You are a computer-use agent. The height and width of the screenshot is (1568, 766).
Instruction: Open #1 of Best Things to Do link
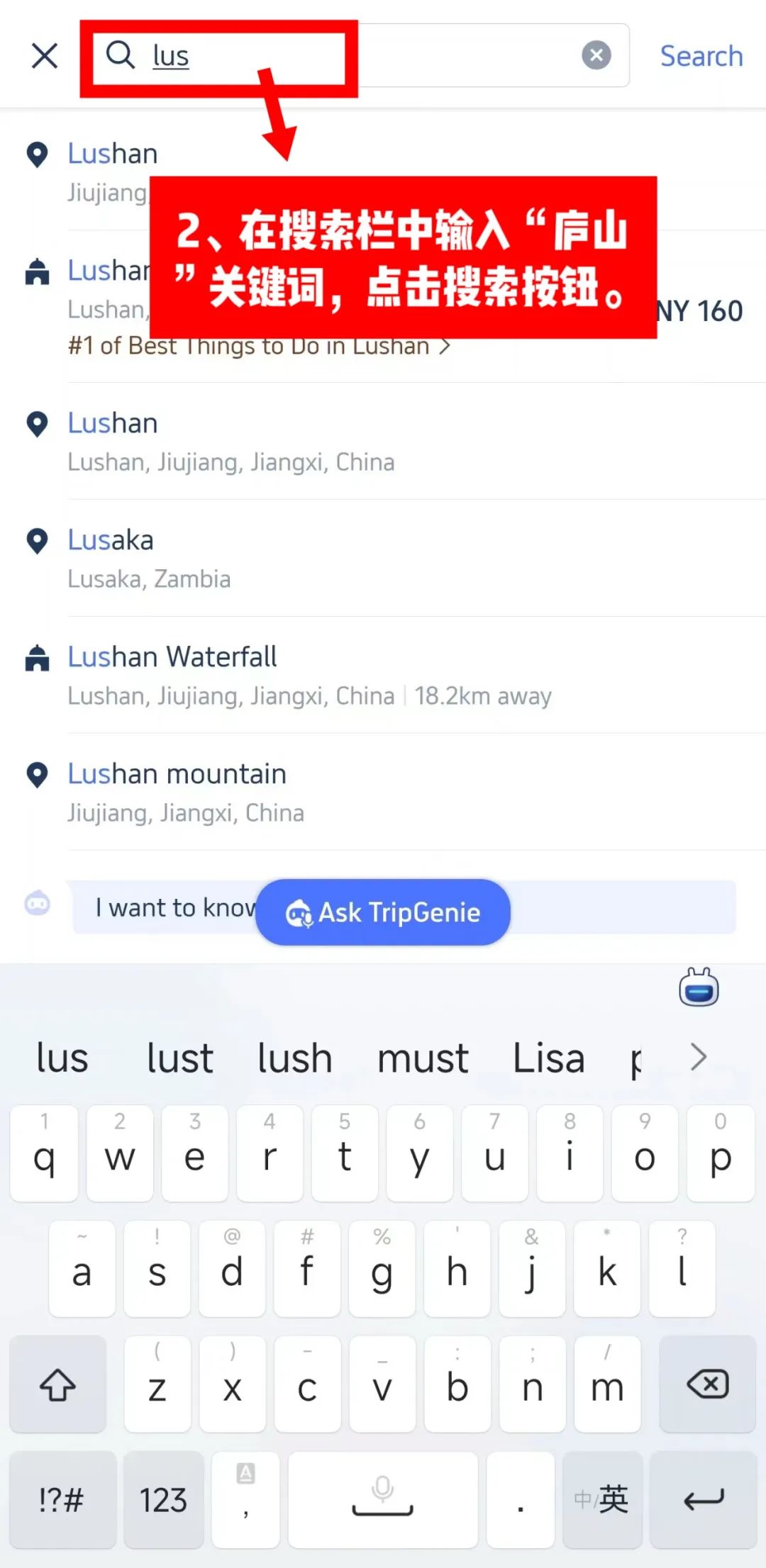[259, 347]
